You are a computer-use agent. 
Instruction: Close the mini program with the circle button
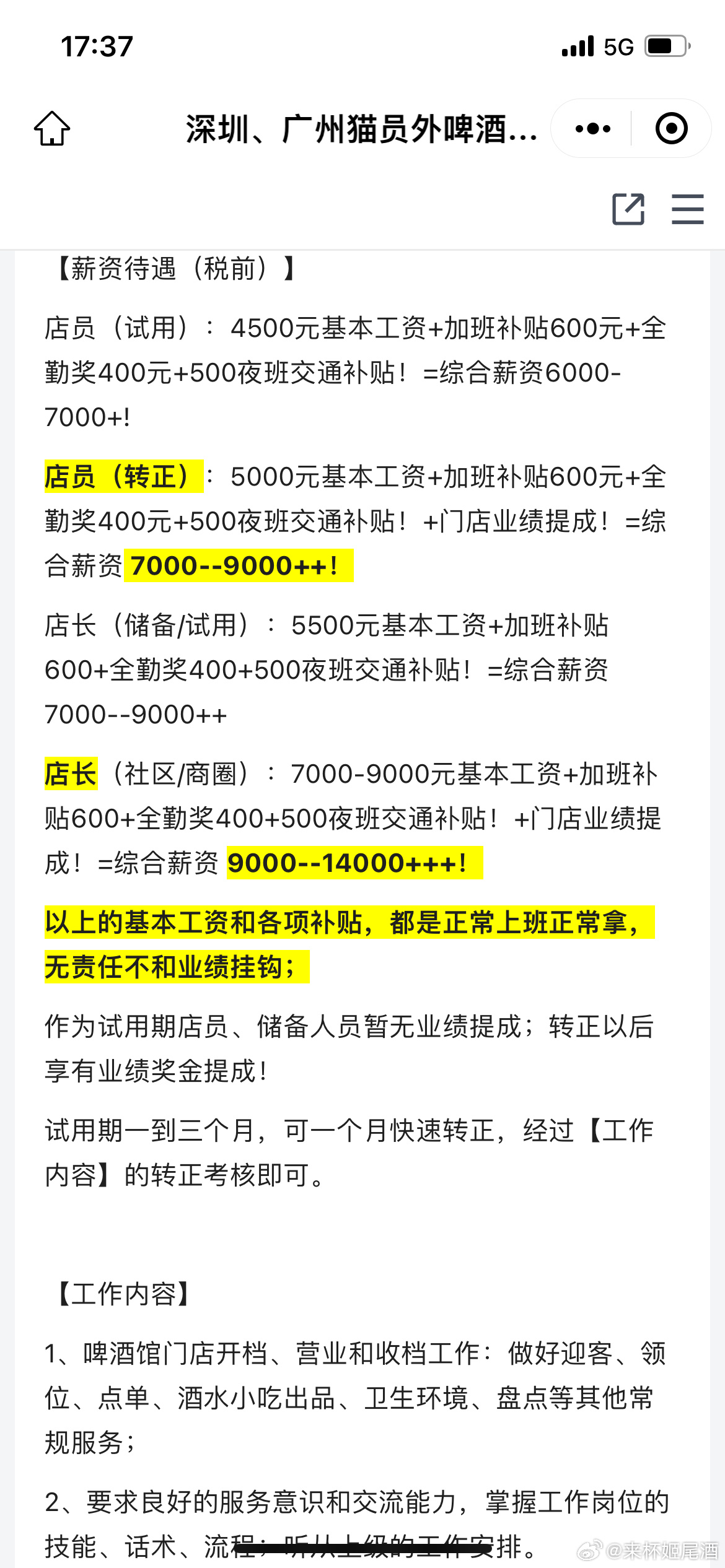click(671, 129)
